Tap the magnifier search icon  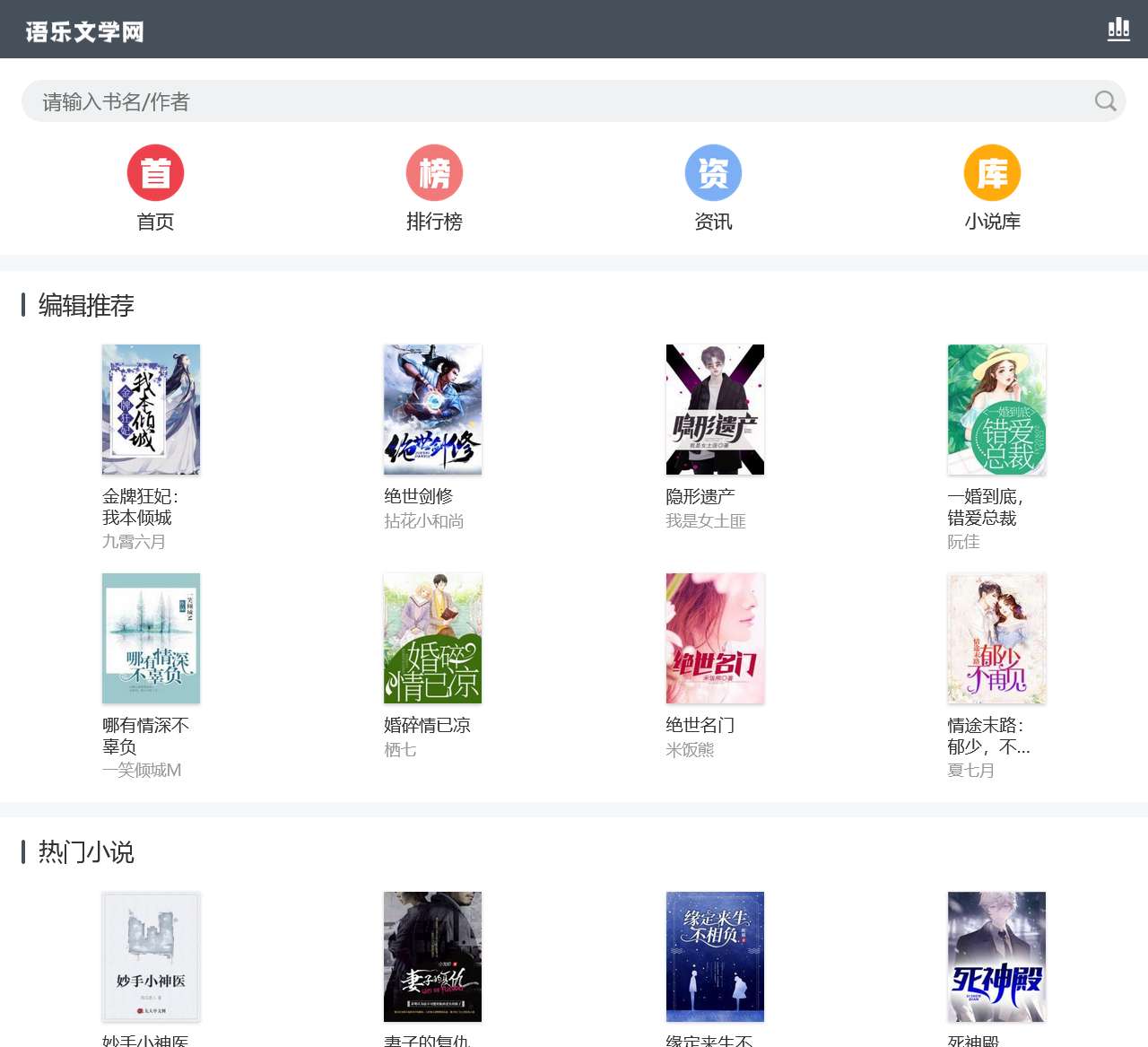click(x=1105, y=101)
